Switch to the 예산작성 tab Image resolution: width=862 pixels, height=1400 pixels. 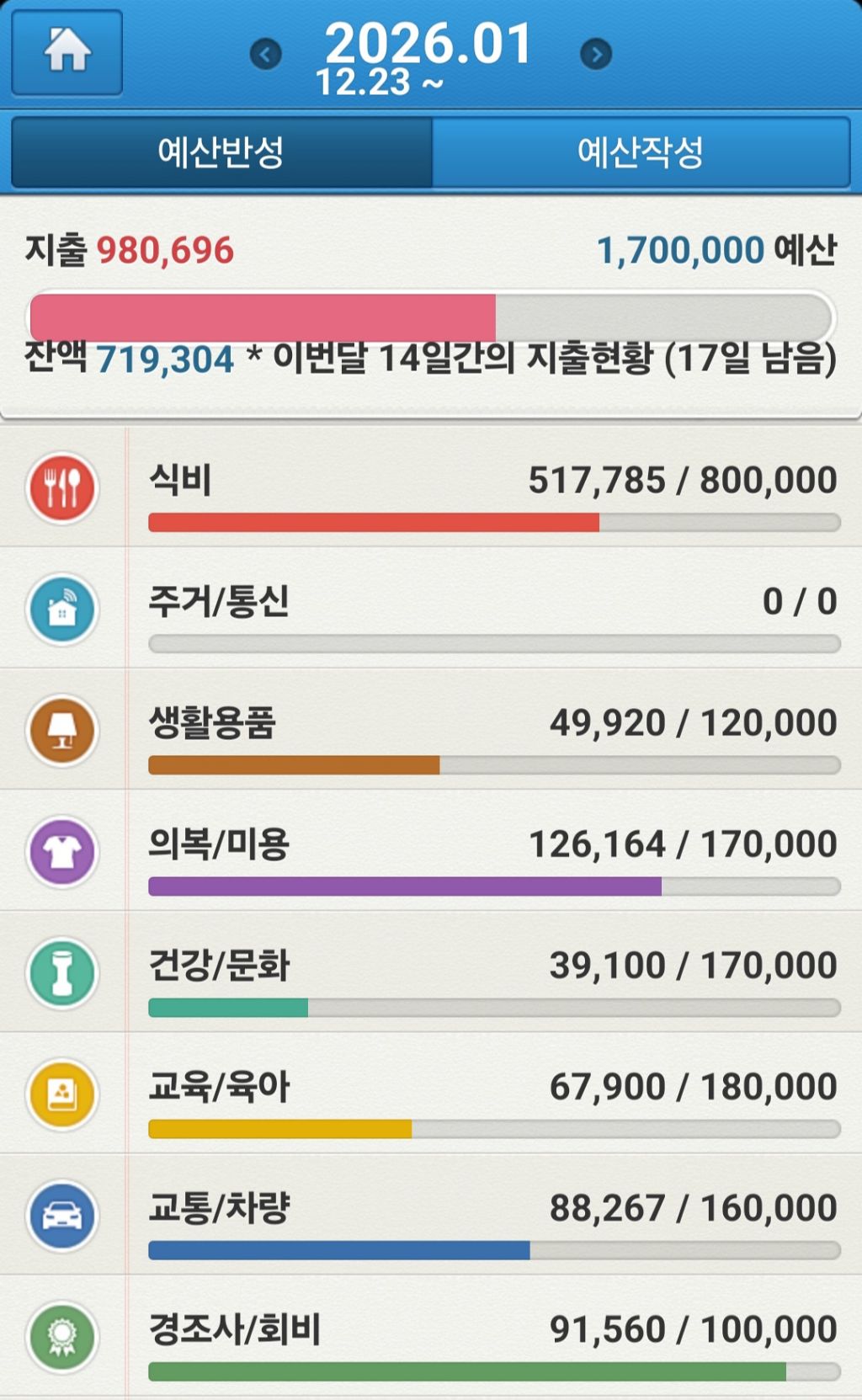641,152
